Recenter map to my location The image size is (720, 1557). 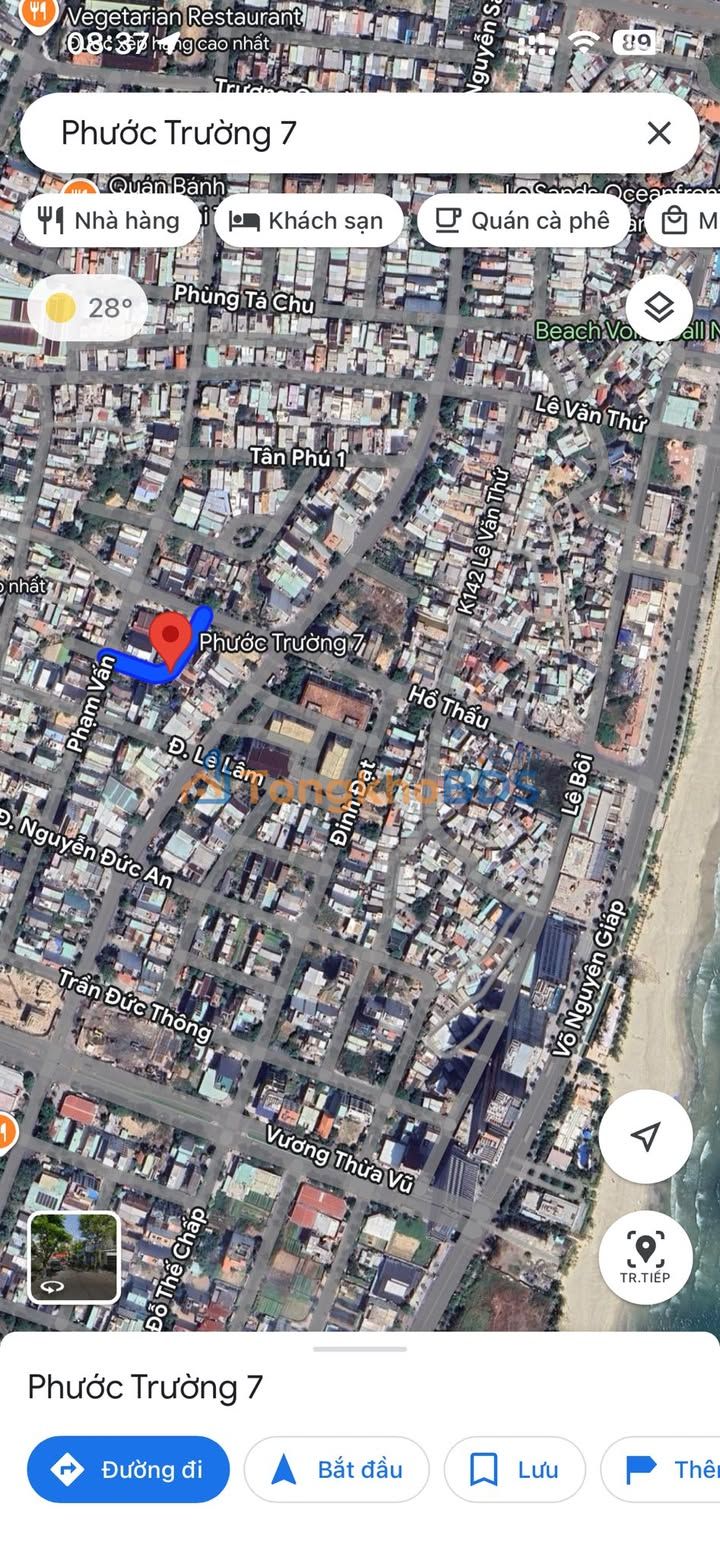646,1136
